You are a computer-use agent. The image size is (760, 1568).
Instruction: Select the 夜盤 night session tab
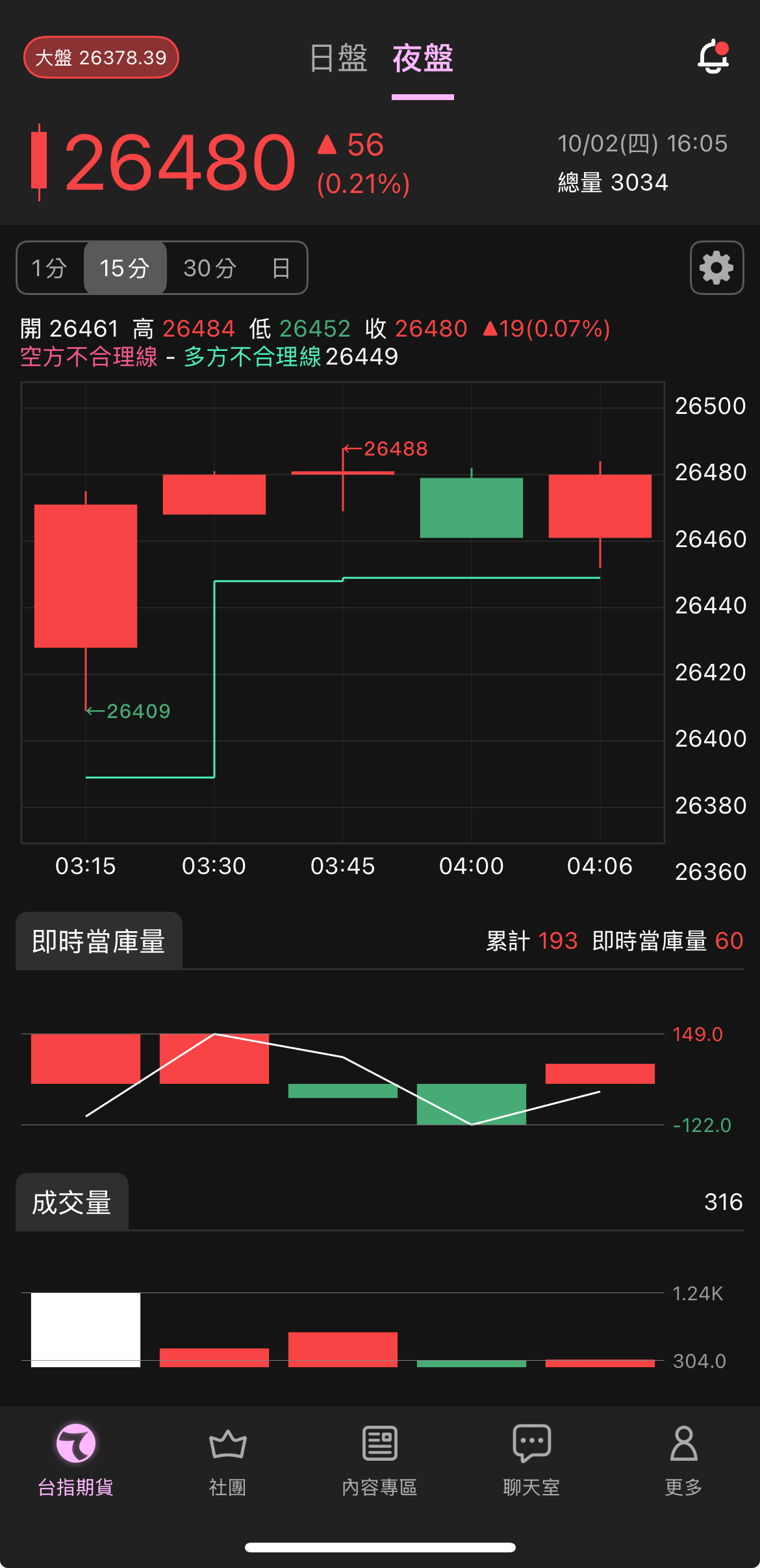tap(422, 58)
